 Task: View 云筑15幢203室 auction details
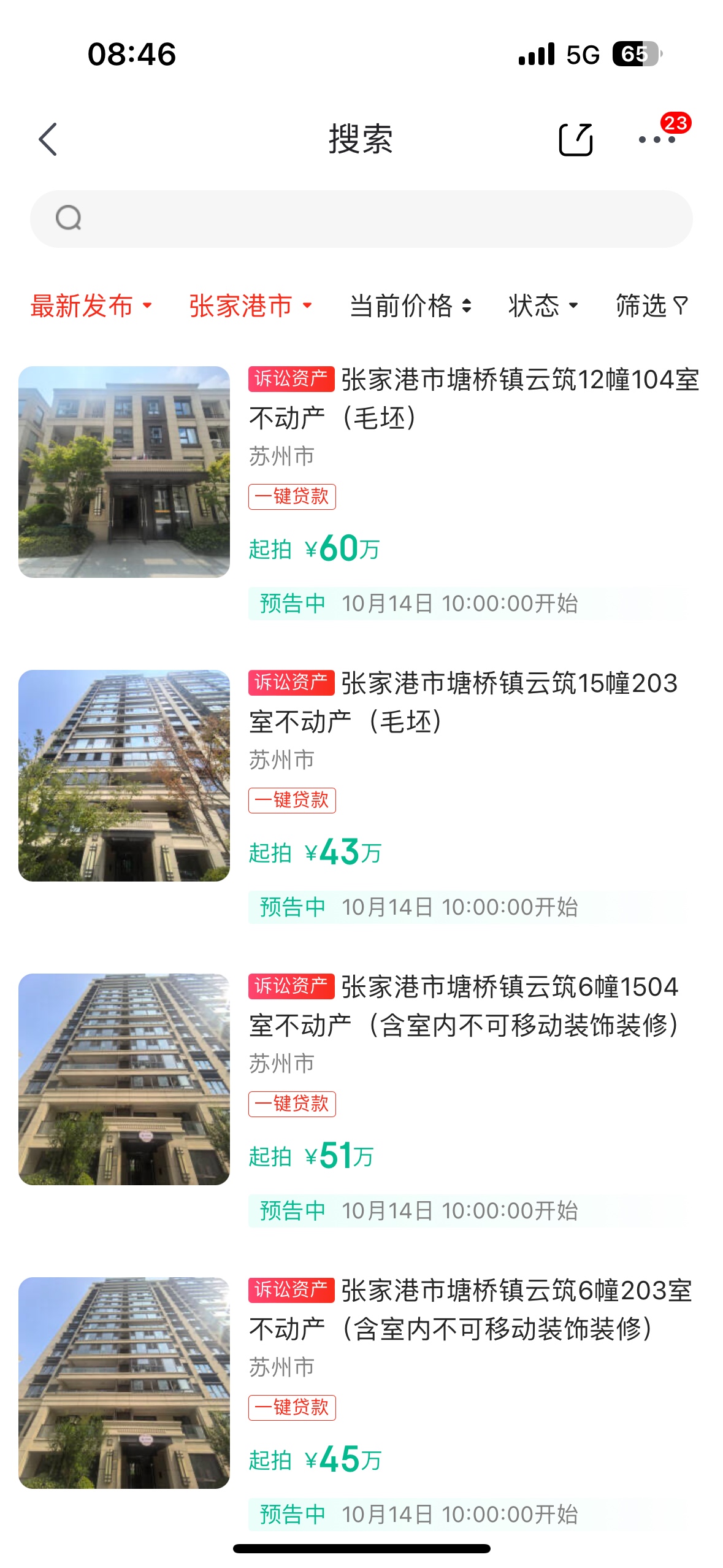pos(361,797)
